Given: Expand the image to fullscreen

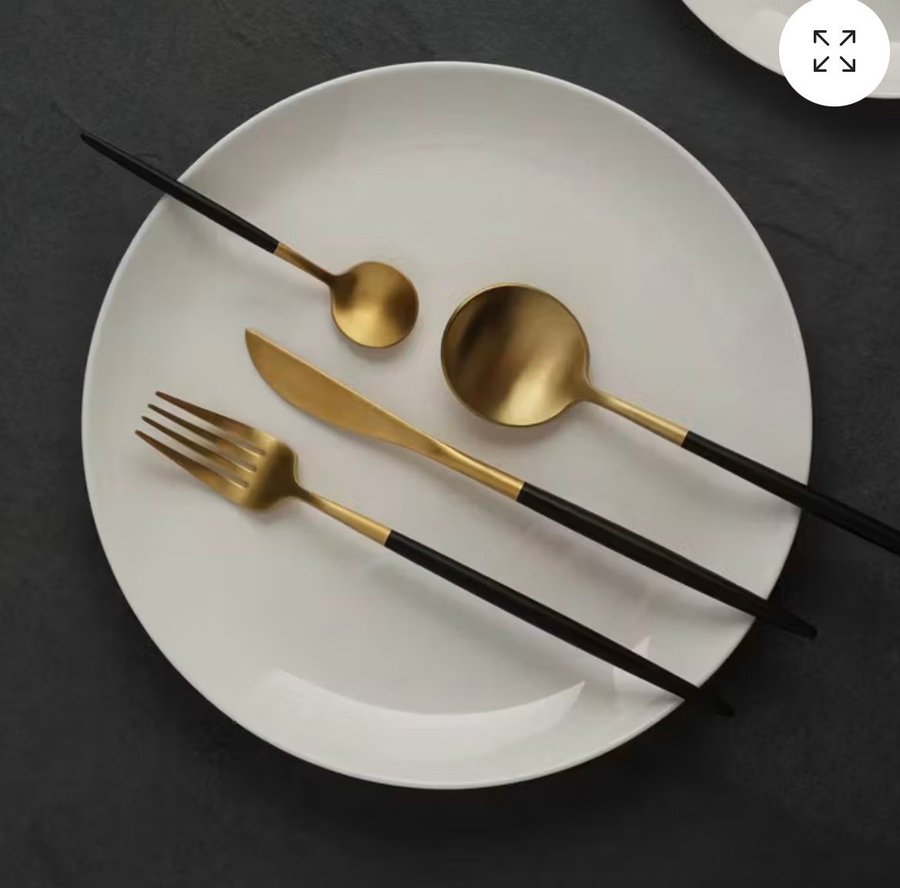Looking at the screenshot, I should point(833,51).
